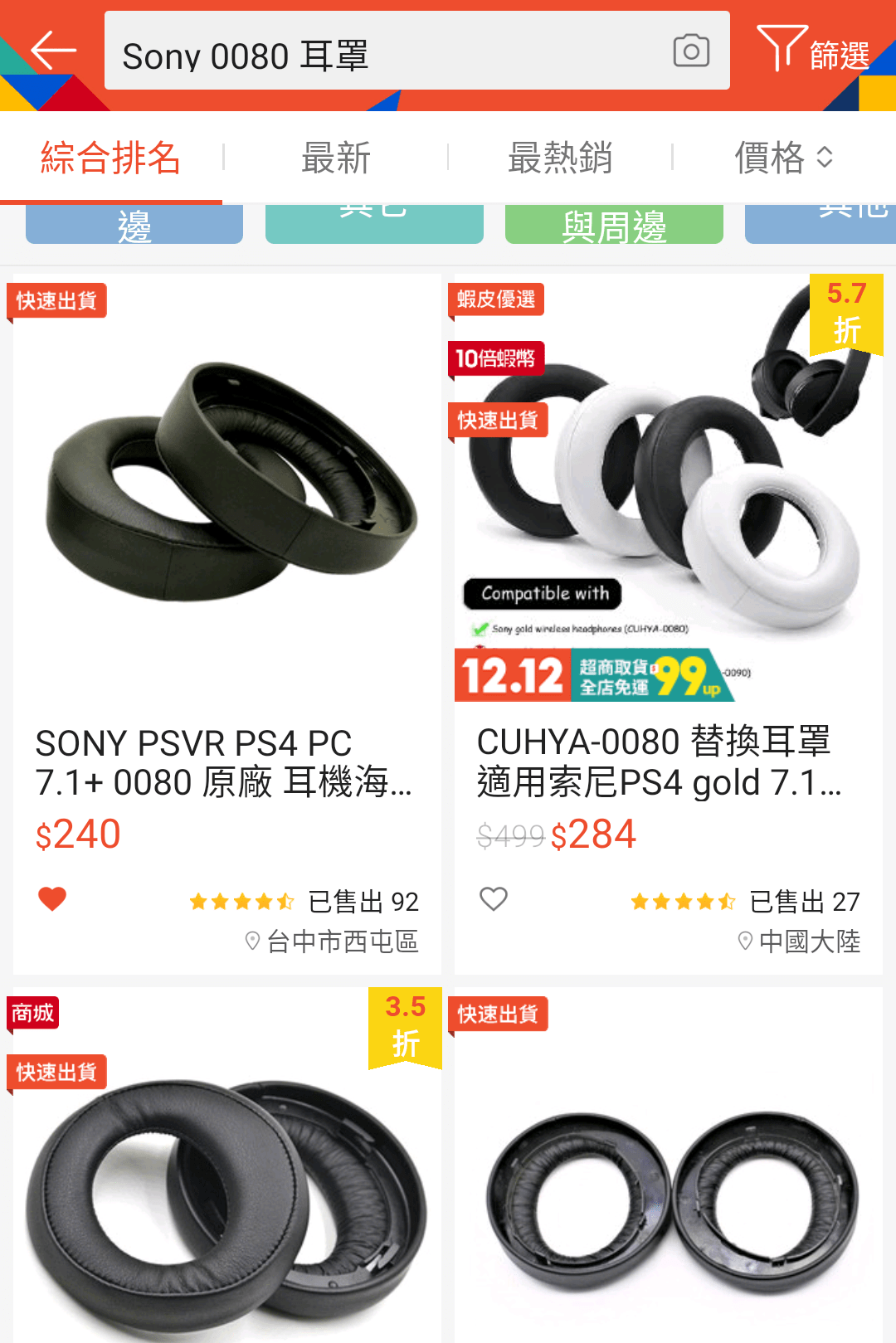Unlike the SONY PSVR PS4 product
This screenshot has width=896, height=1343.
[x=52, y=899]
